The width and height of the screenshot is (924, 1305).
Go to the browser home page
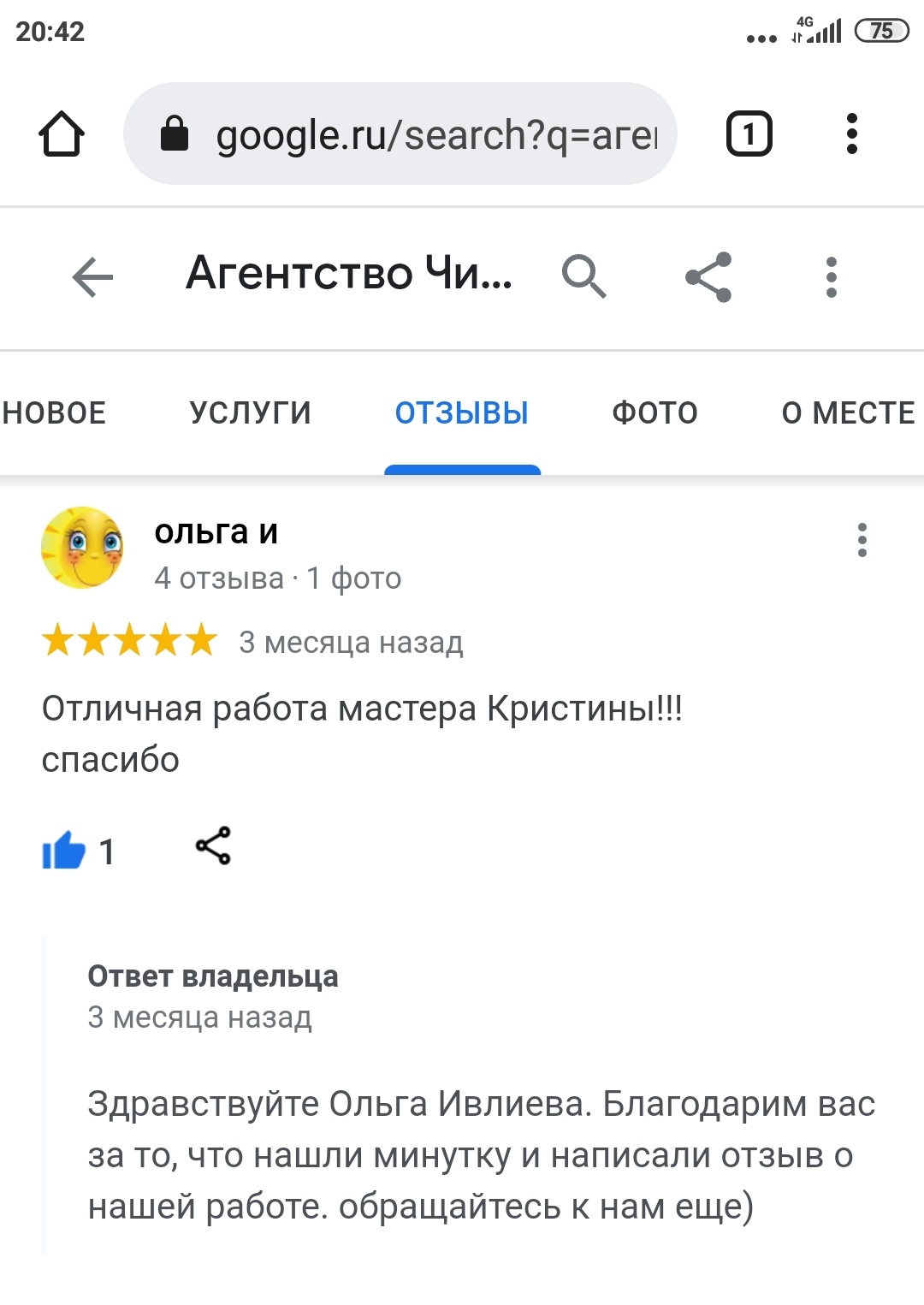click(x=62, y=134)
